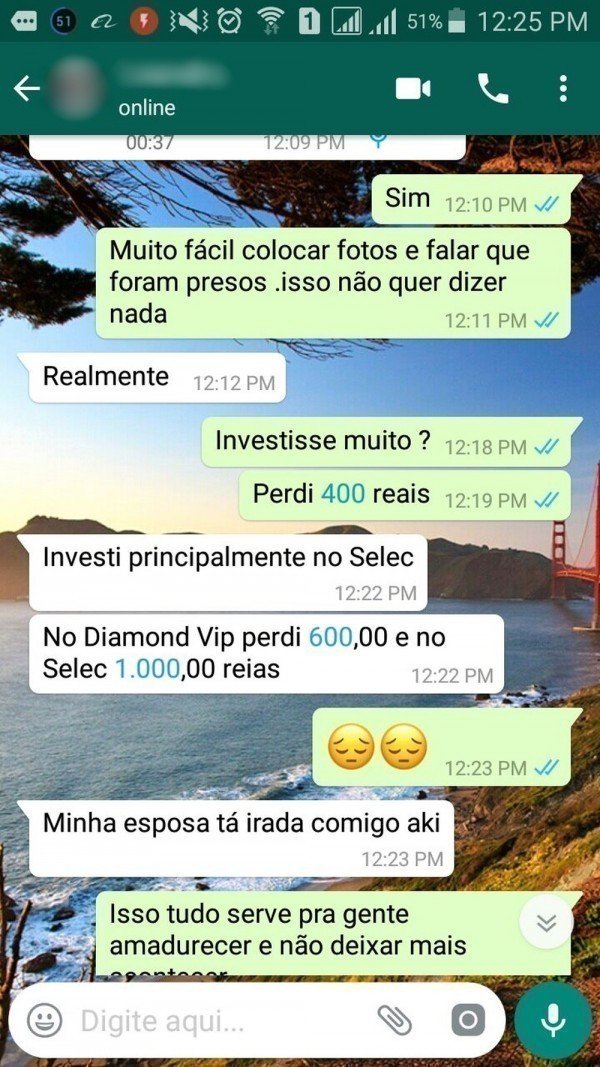This screenshot has width=600, height=1067.
Task: Start a video call with this contact
Action: point(413,89)
